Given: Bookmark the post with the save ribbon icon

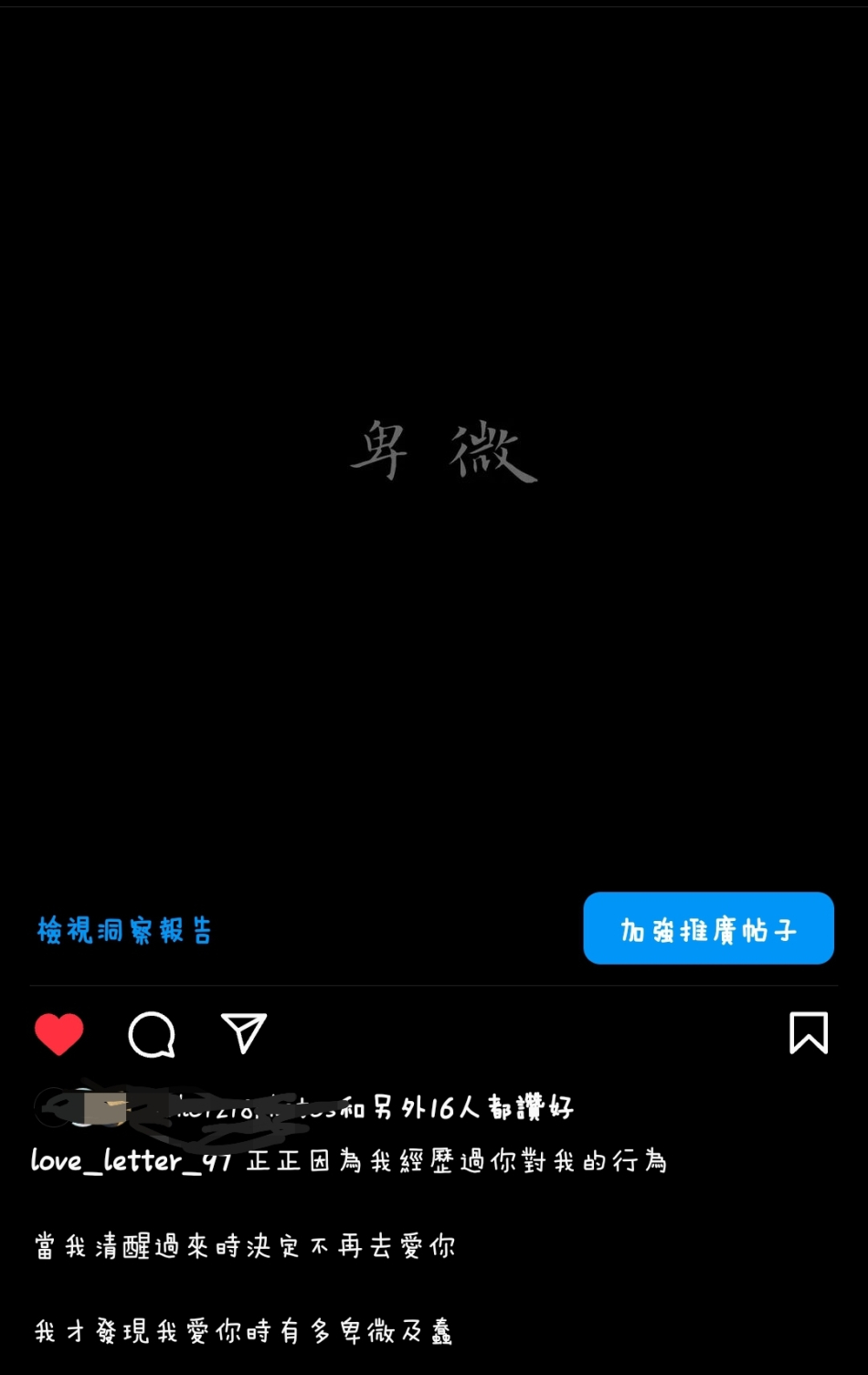Looking at the screenshot, I should coord(808,1033).
